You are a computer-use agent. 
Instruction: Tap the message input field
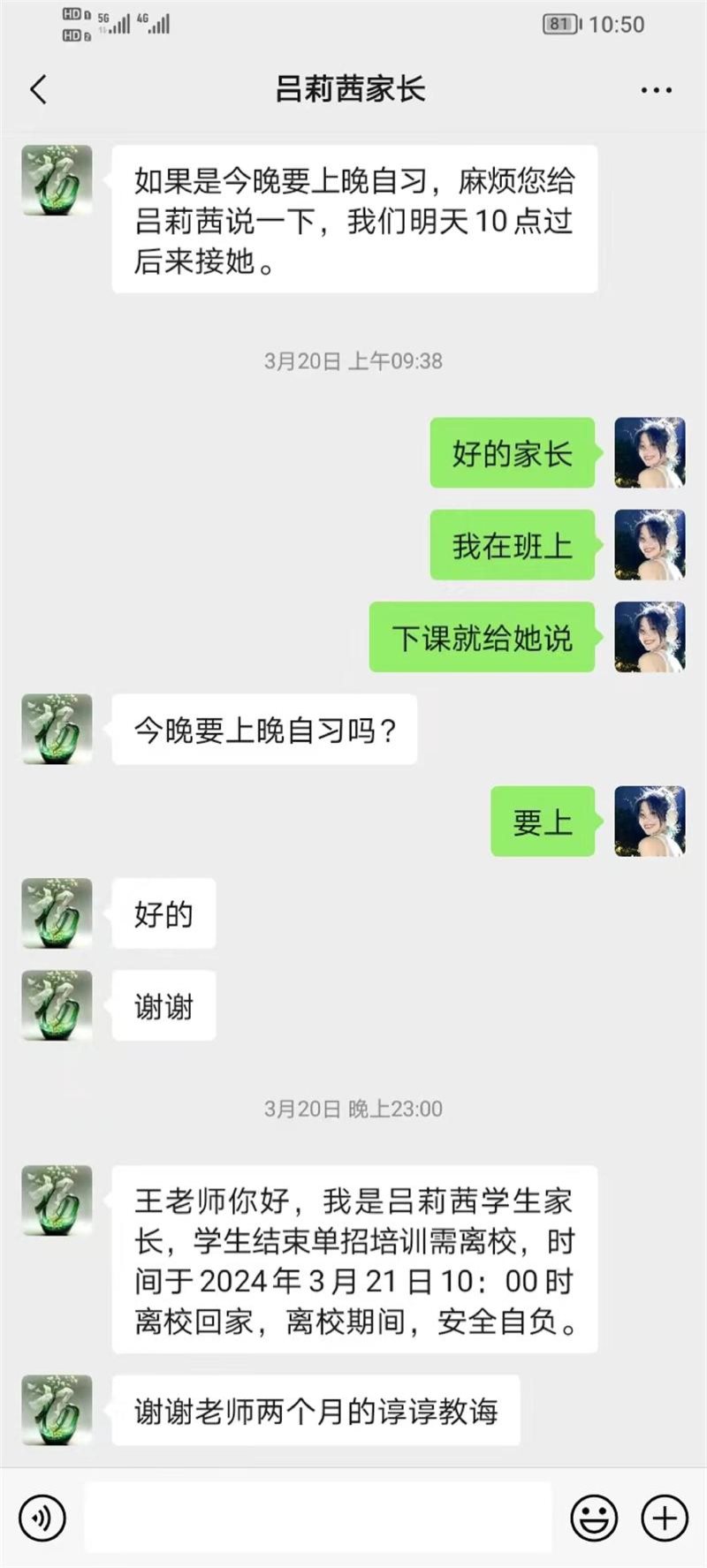click(x=318, y=1519)
